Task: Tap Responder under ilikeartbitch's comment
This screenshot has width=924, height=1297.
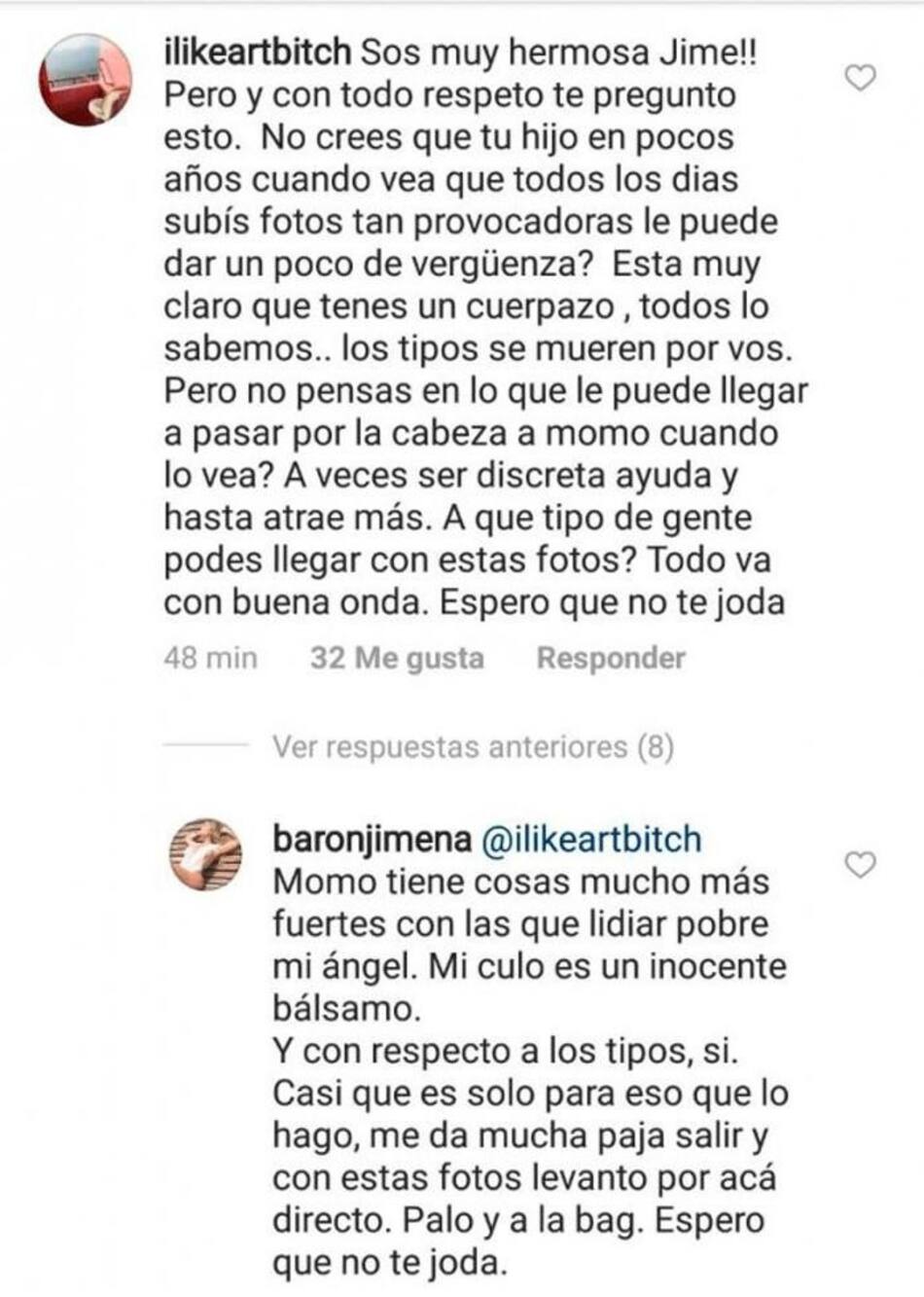Action: pos(611,659)
